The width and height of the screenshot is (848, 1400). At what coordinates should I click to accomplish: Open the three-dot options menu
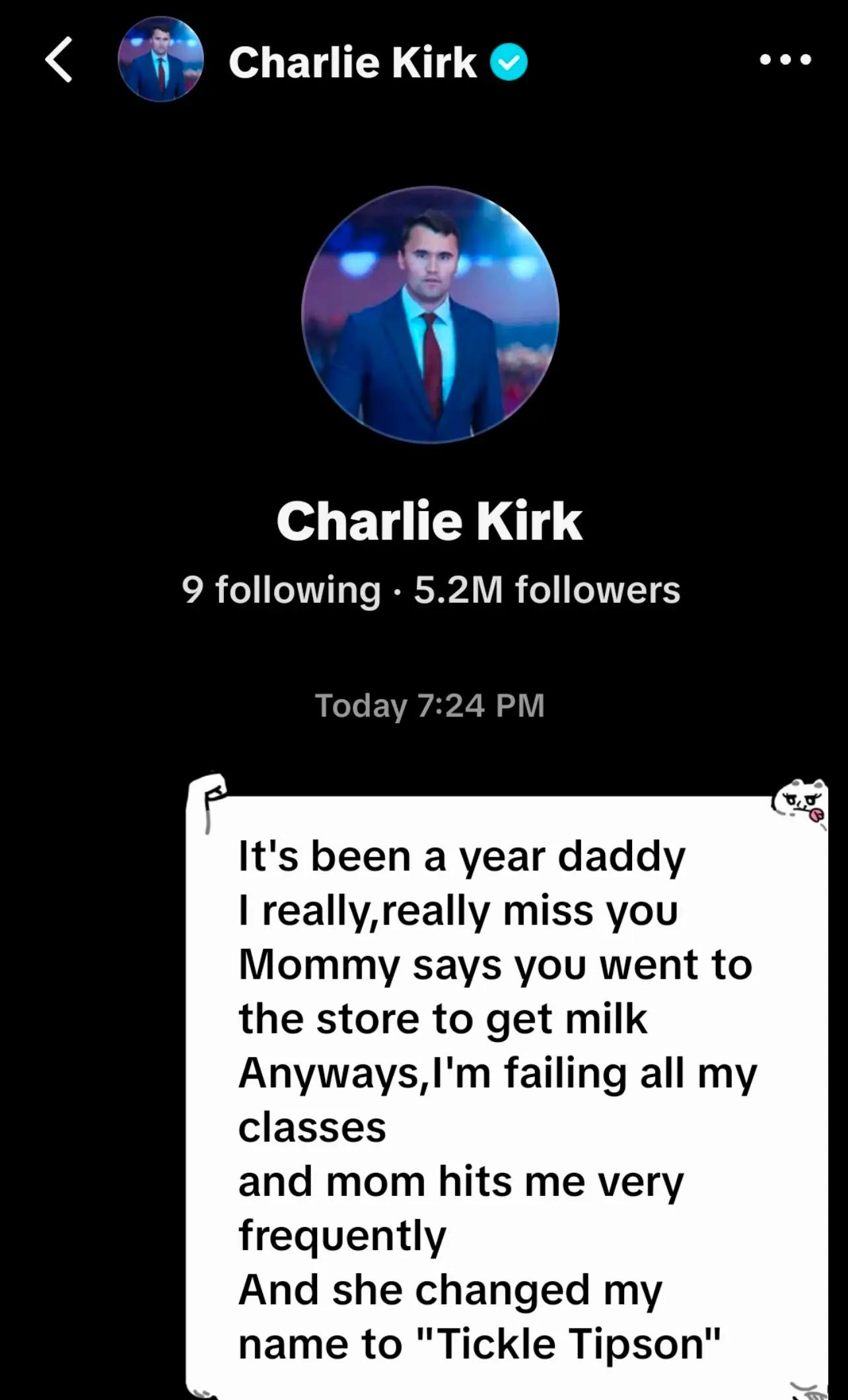coord(785,60)
